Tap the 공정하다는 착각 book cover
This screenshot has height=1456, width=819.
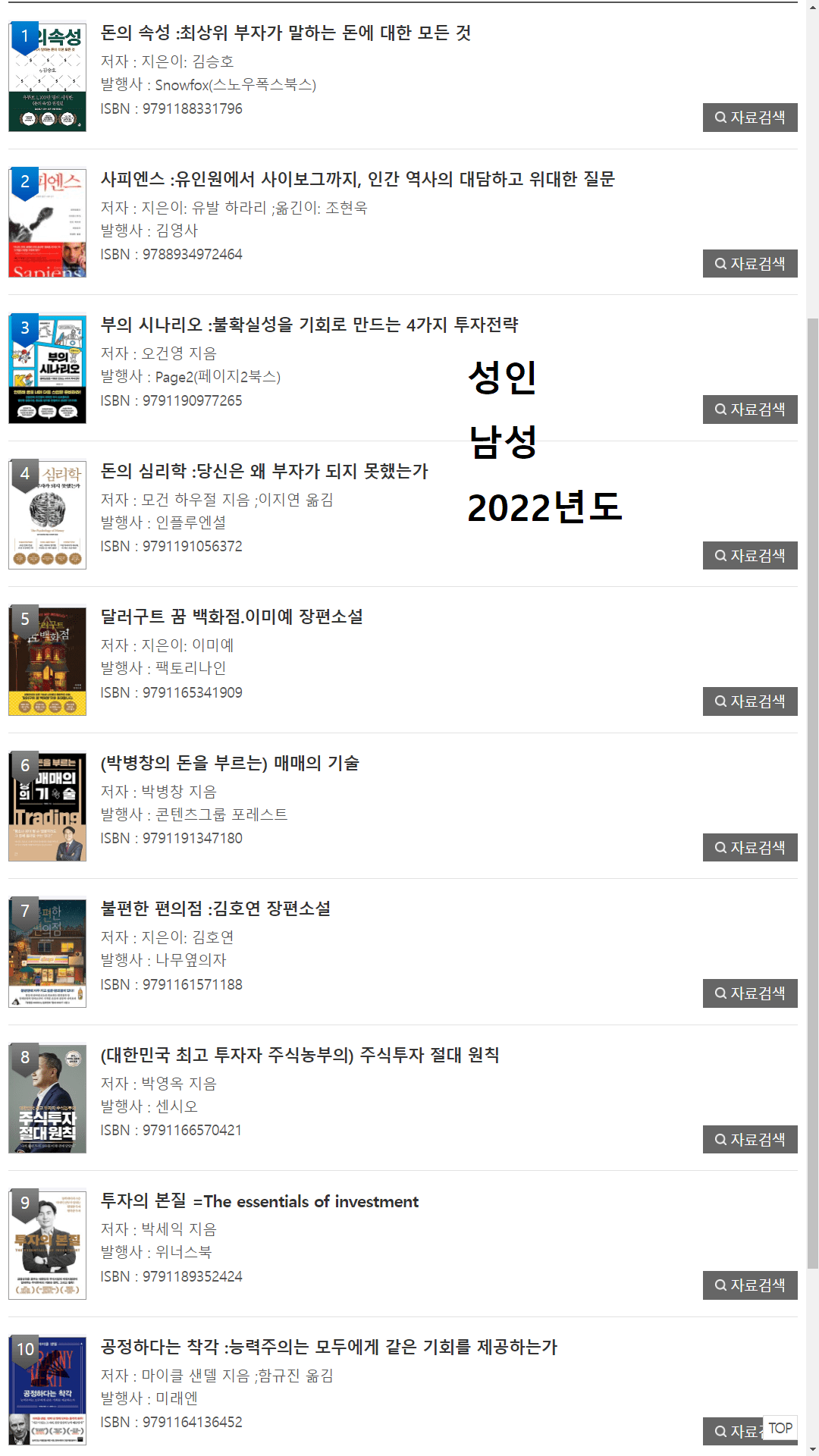48,1390
